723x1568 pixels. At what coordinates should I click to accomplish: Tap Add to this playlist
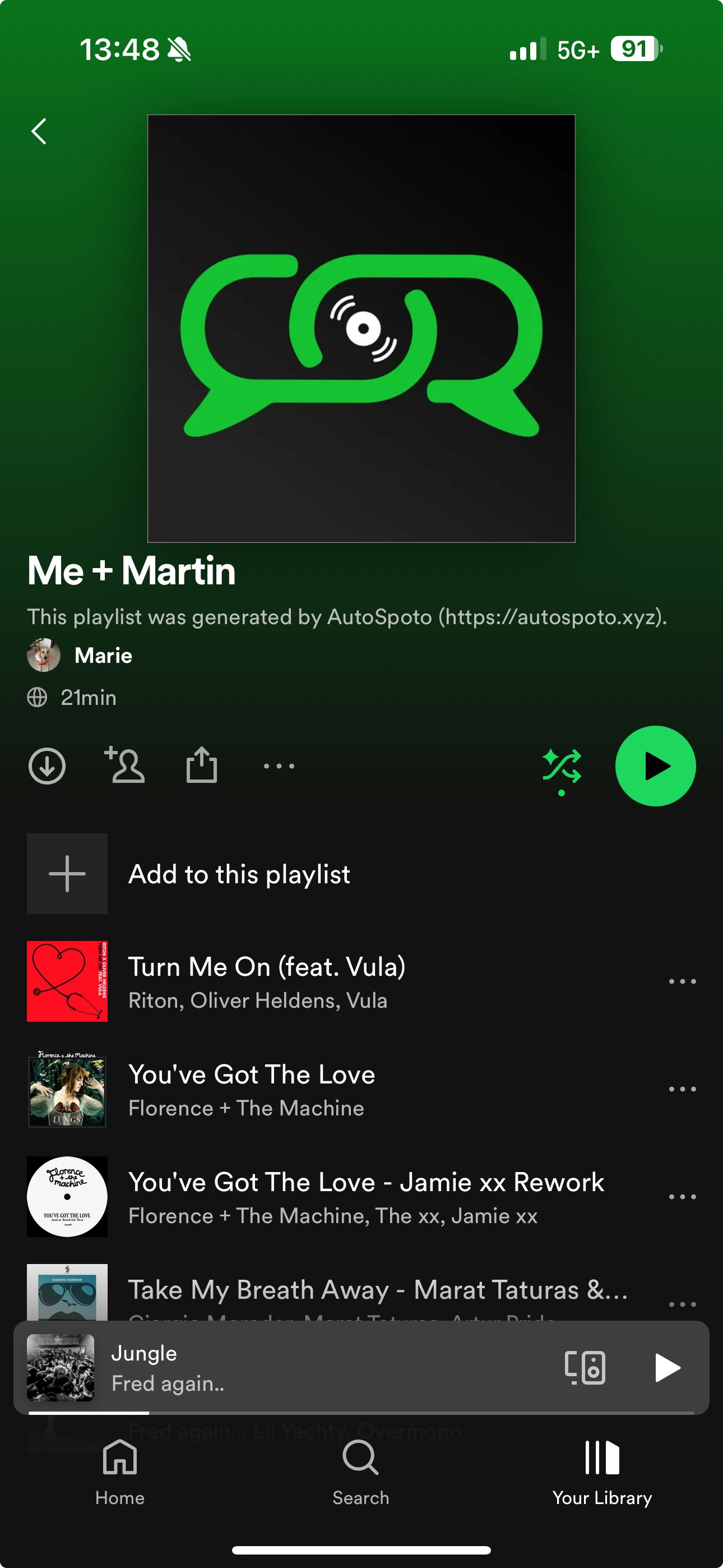pyautogui.click(x=239, y=874)
